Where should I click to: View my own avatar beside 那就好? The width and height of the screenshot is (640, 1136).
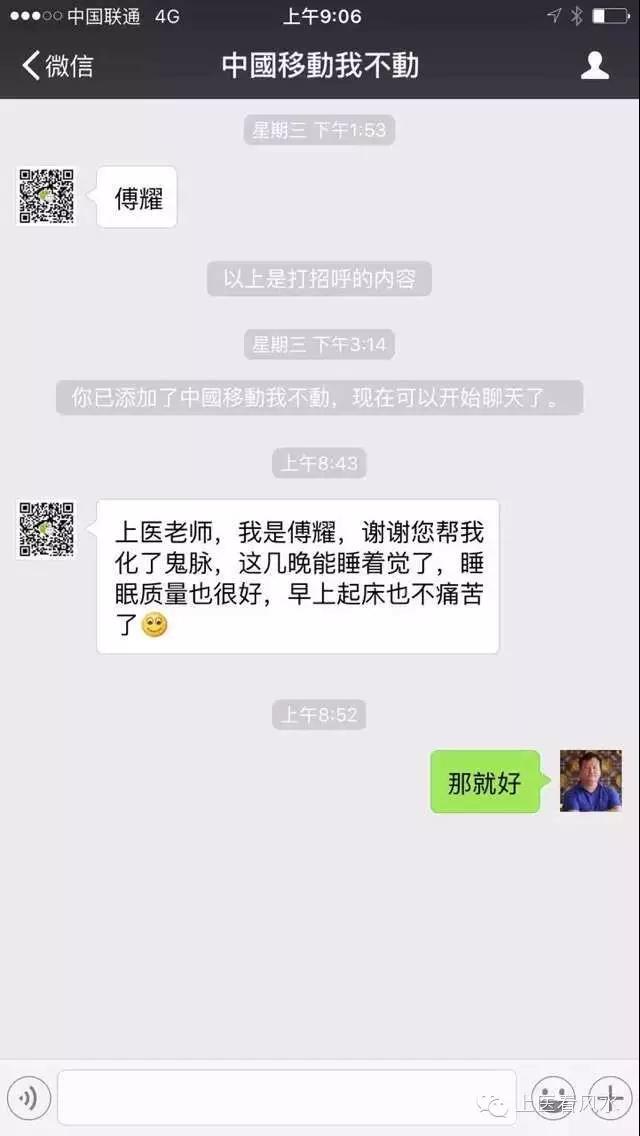[x=590, y=781]
